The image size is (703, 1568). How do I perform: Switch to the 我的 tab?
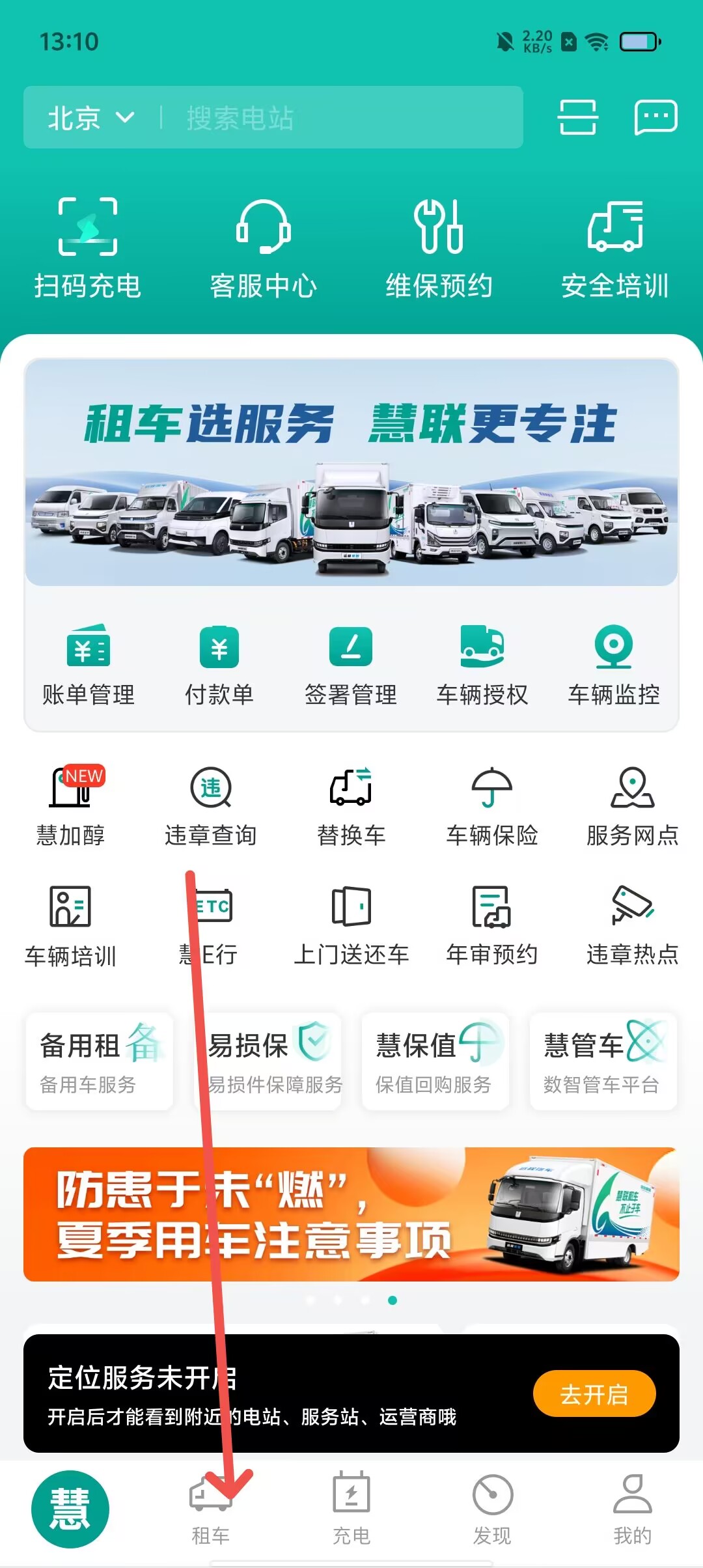632,1509
